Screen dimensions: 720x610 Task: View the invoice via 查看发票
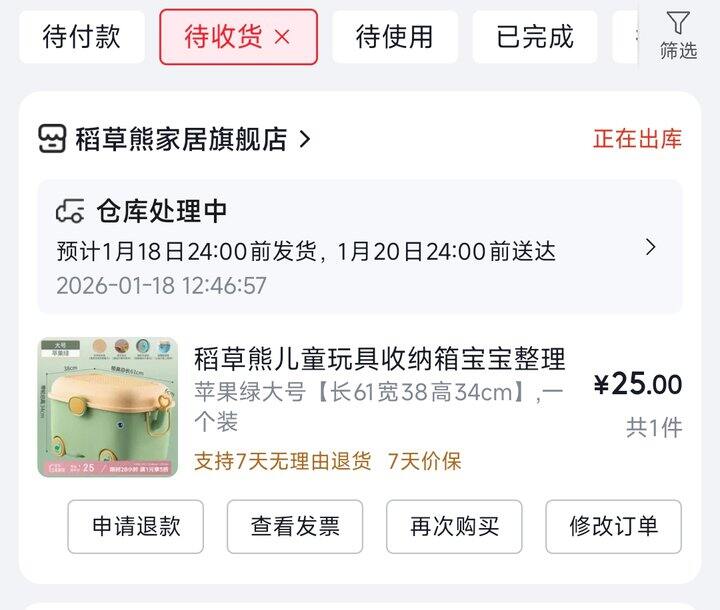pyautogui.click(x=295, y=526)
